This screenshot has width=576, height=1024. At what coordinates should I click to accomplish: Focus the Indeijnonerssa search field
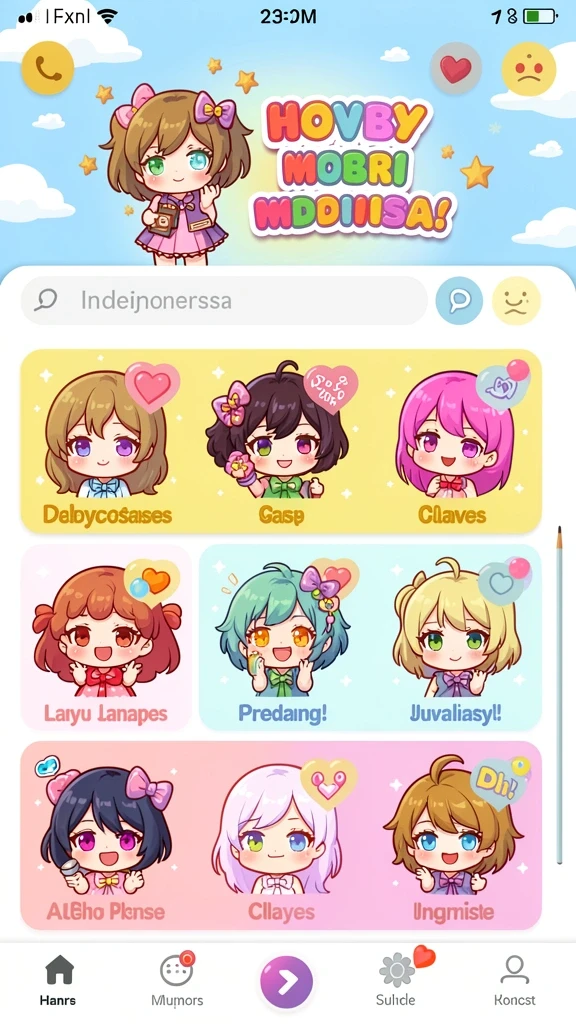pos(224,300)
